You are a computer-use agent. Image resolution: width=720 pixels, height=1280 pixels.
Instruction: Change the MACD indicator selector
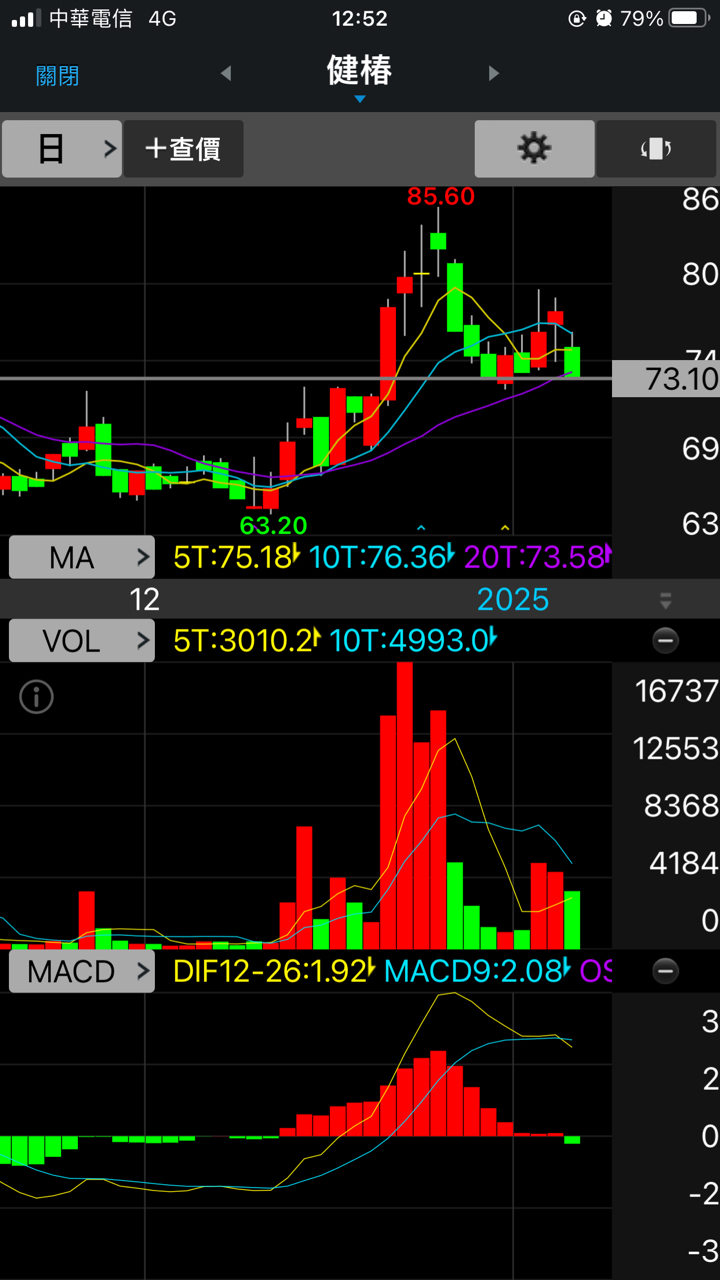(82, 971)
